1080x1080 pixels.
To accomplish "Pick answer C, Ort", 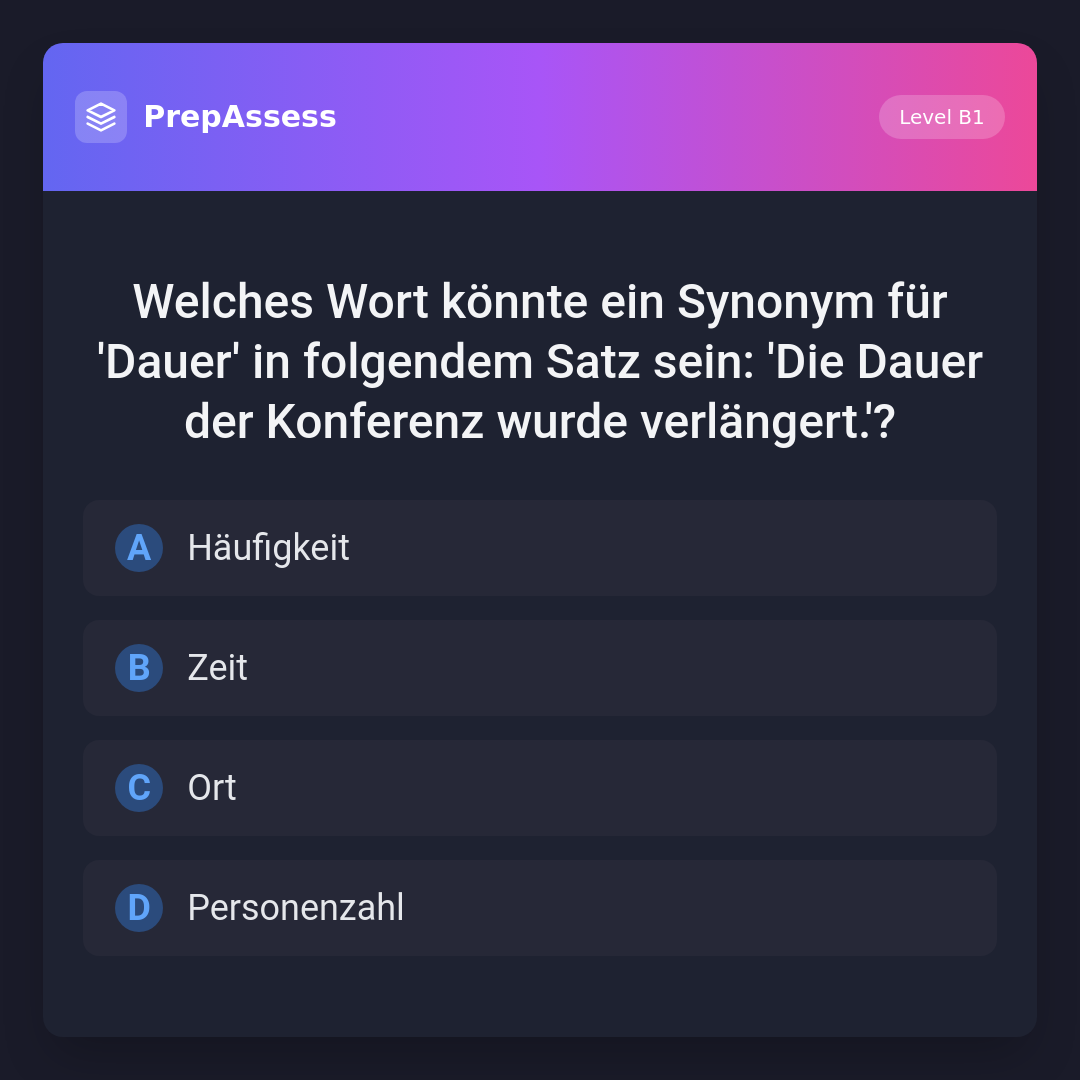I will tap(539, 788).
